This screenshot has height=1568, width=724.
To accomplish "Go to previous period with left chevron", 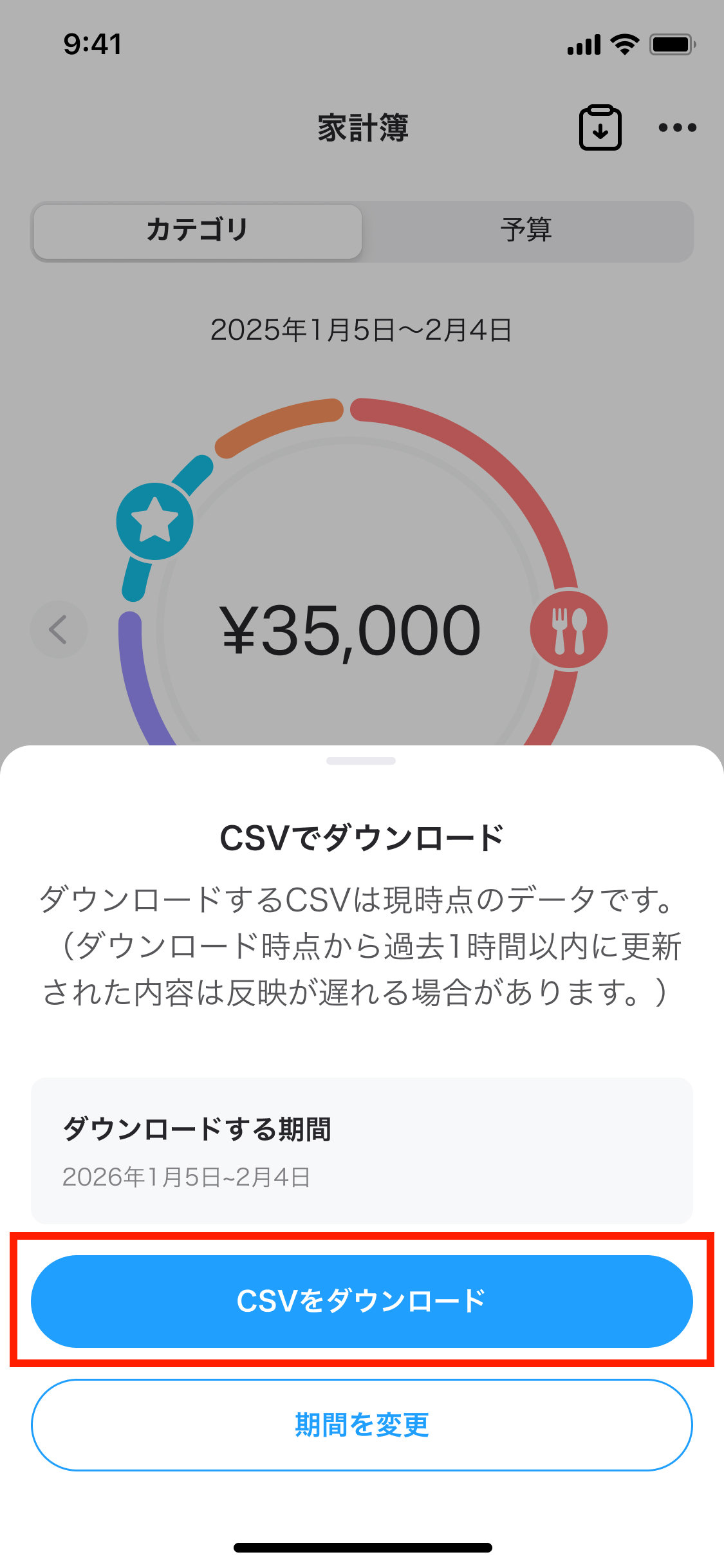I will (x=59, y=629).
